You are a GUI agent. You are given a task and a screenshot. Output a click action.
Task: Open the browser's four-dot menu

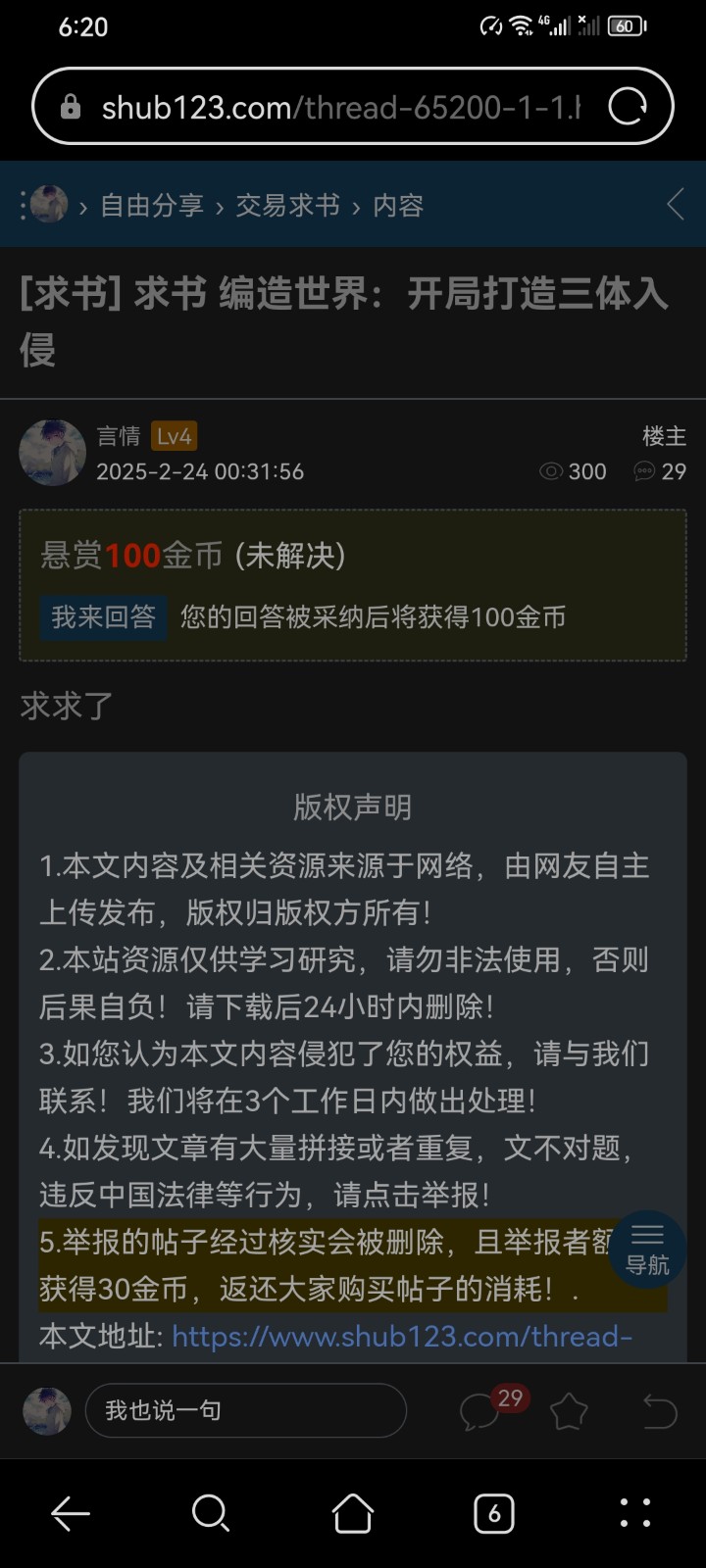point(635,1513)
